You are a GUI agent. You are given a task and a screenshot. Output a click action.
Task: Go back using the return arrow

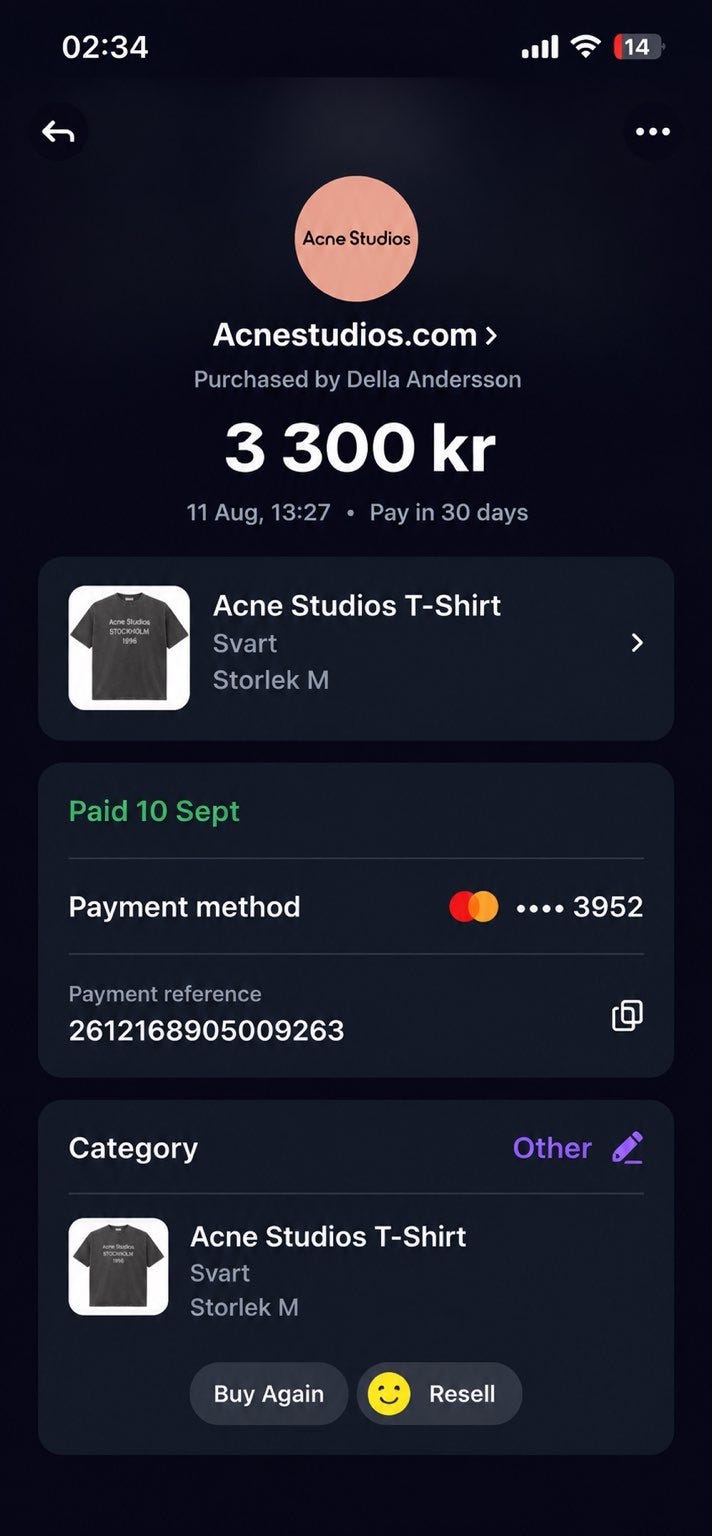pyautogui.click(x=58, y=132)
